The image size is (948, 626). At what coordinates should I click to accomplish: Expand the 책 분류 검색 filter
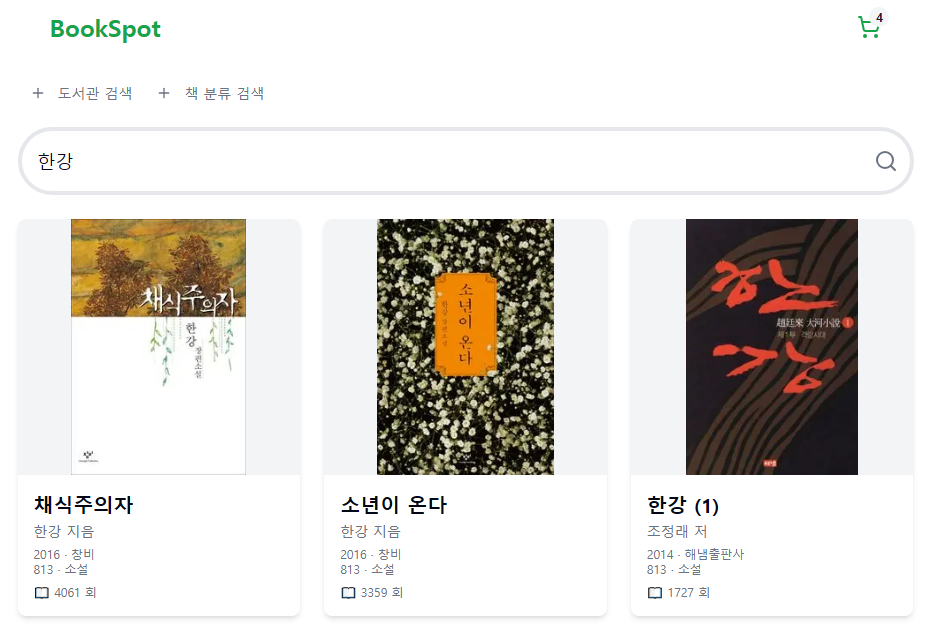point(211,93)
